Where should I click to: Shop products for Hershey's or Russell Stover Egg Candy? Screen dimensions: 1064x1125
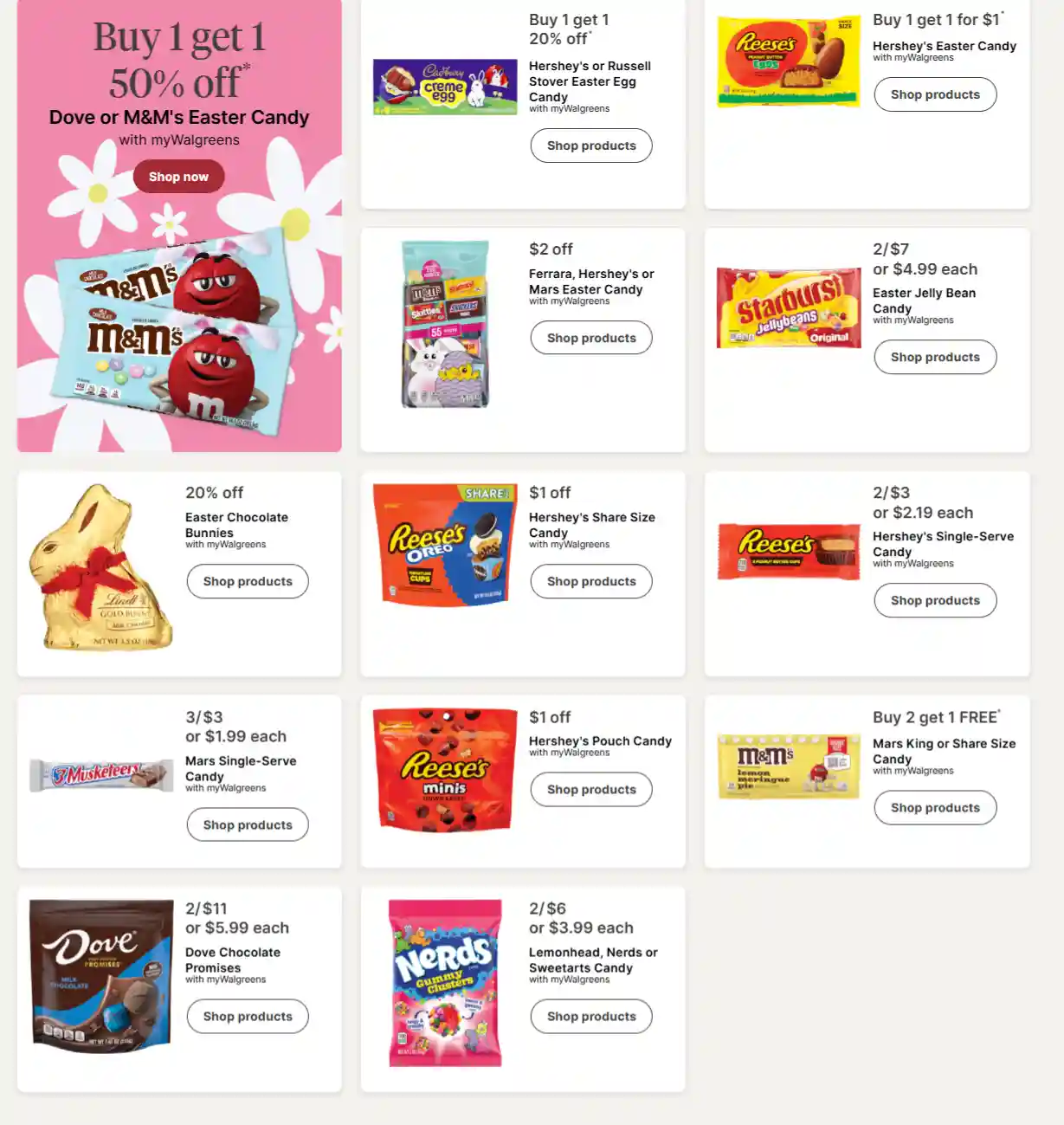[x=590, y=145]
